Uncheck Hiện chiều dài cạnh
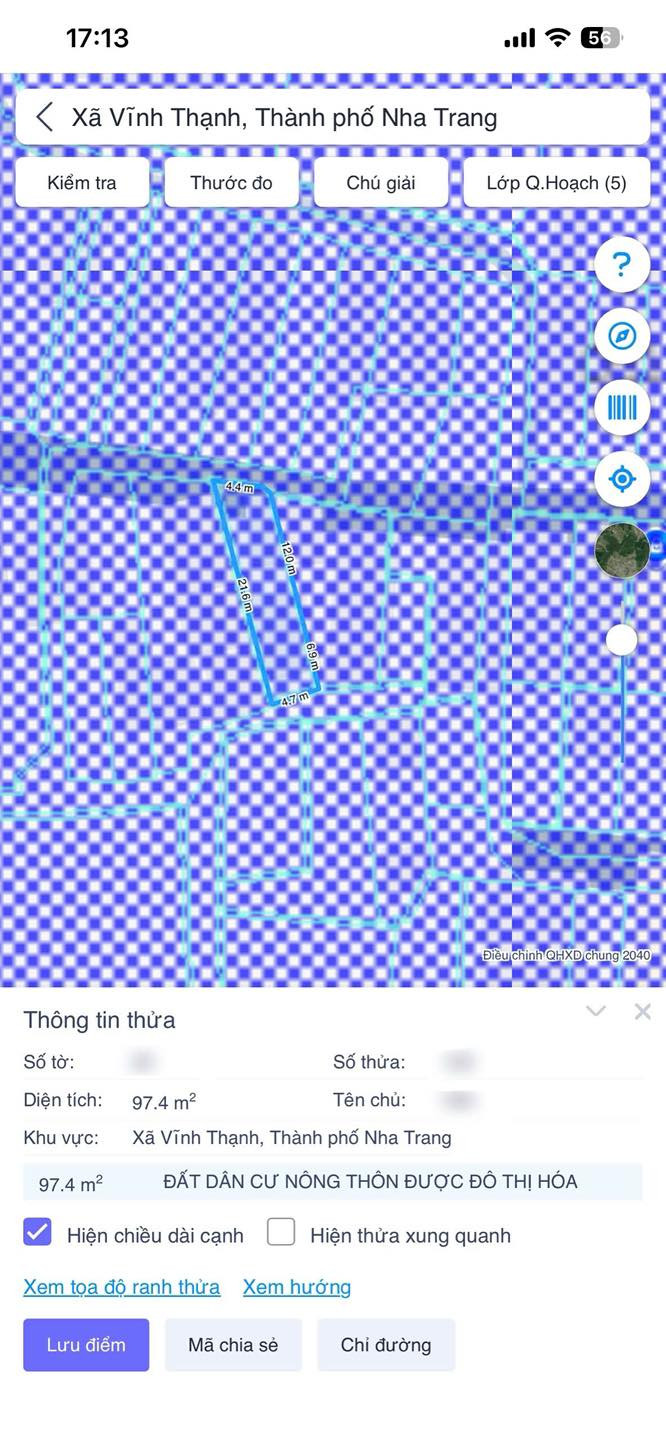 coord(37,1232)
